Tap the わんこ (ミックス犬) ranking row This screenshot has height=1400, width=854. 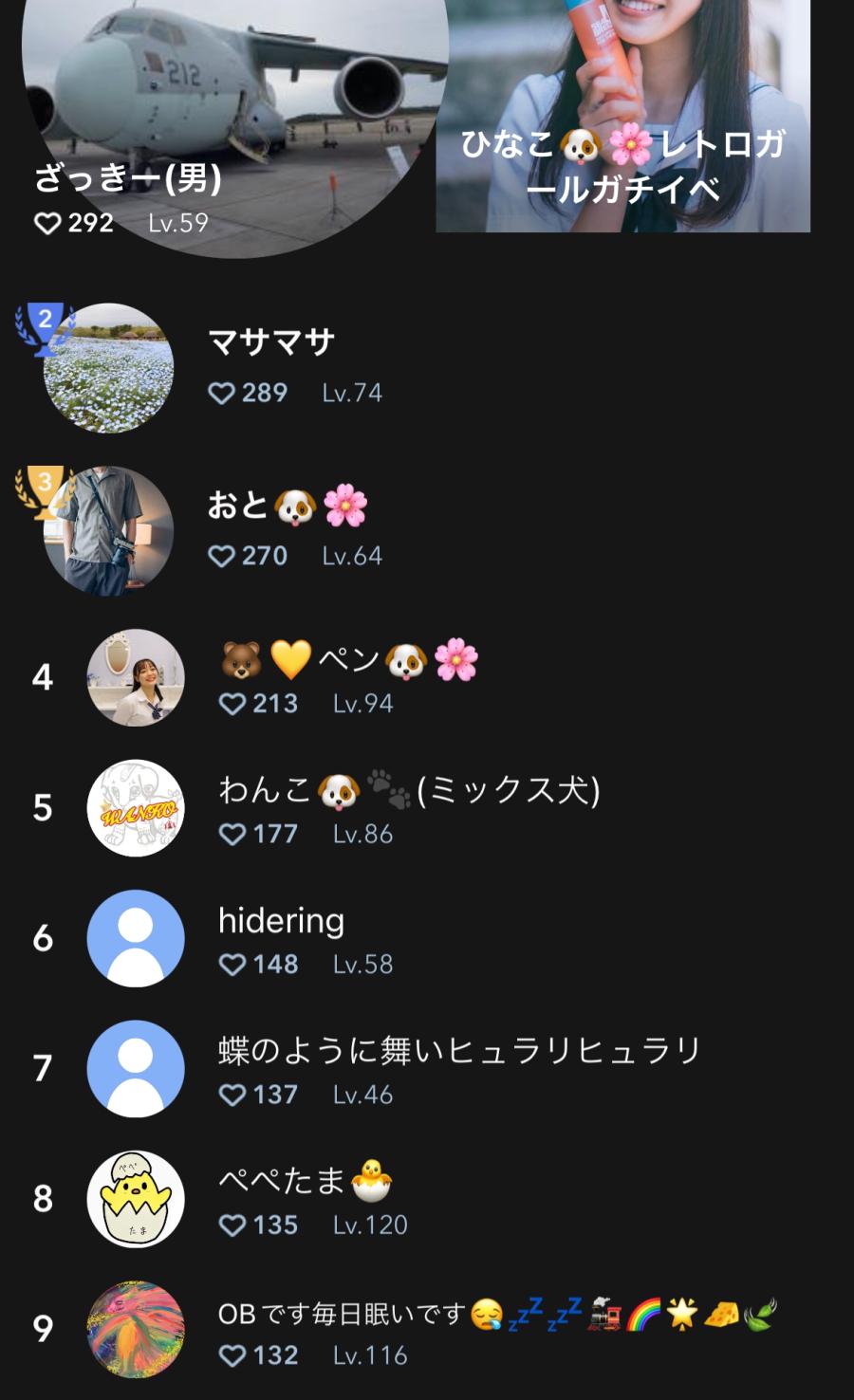click(x=408, y=807)
